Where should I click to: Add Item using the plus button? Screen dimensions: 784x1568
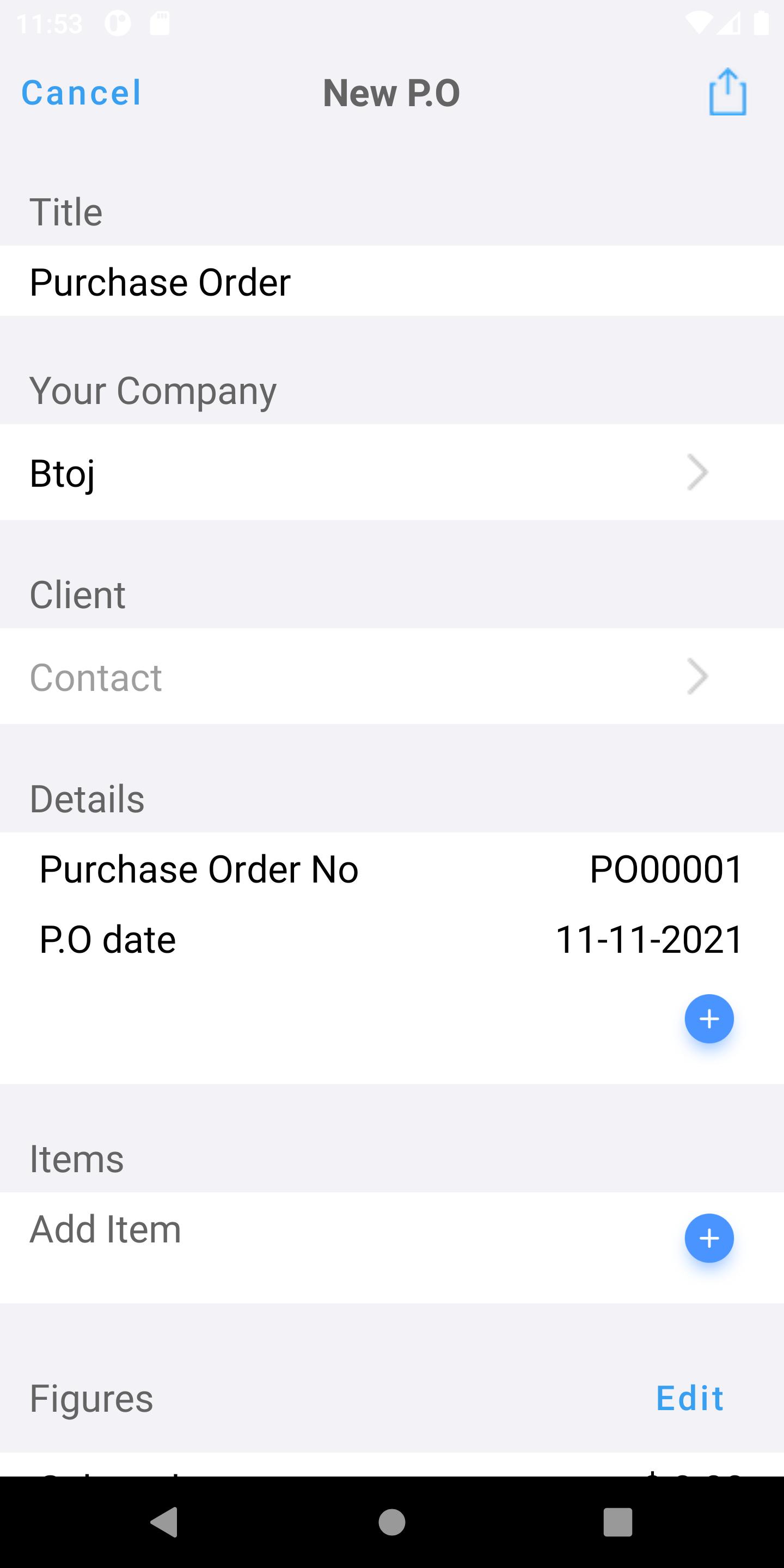[708, 1238]
